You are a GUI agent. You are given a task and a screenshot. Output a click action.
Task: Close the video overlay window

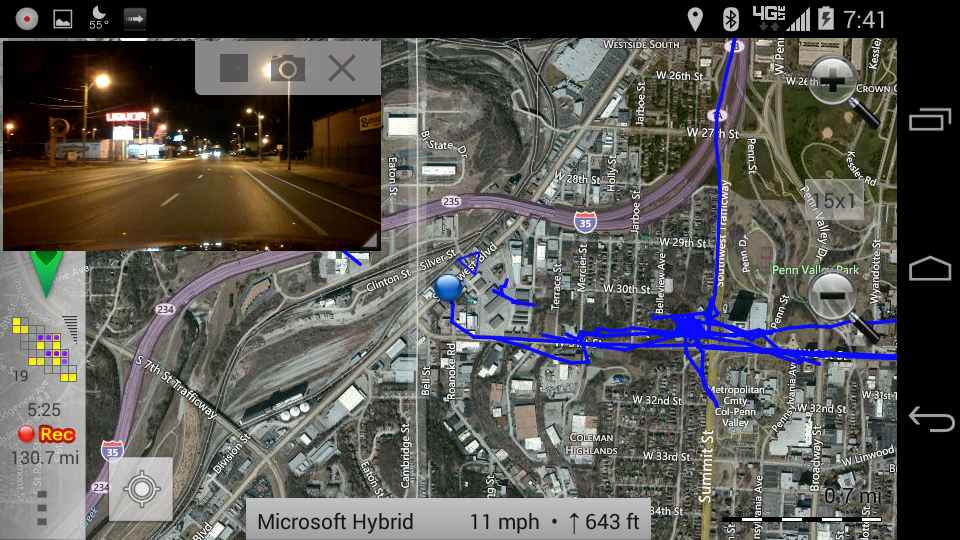point(342,68)
